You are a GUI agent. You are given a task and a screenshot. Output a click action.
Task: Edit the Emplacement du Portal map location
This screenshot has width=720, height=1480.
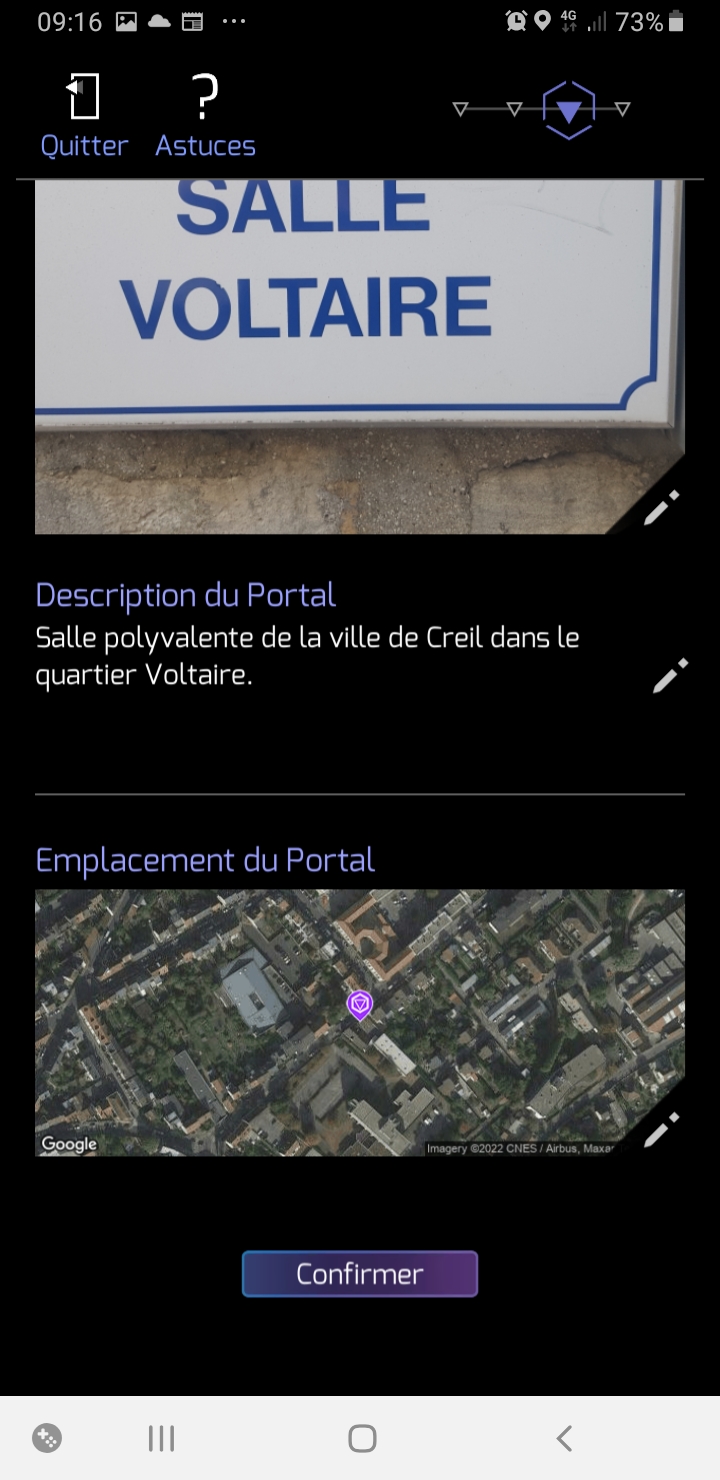point(661,1130)
